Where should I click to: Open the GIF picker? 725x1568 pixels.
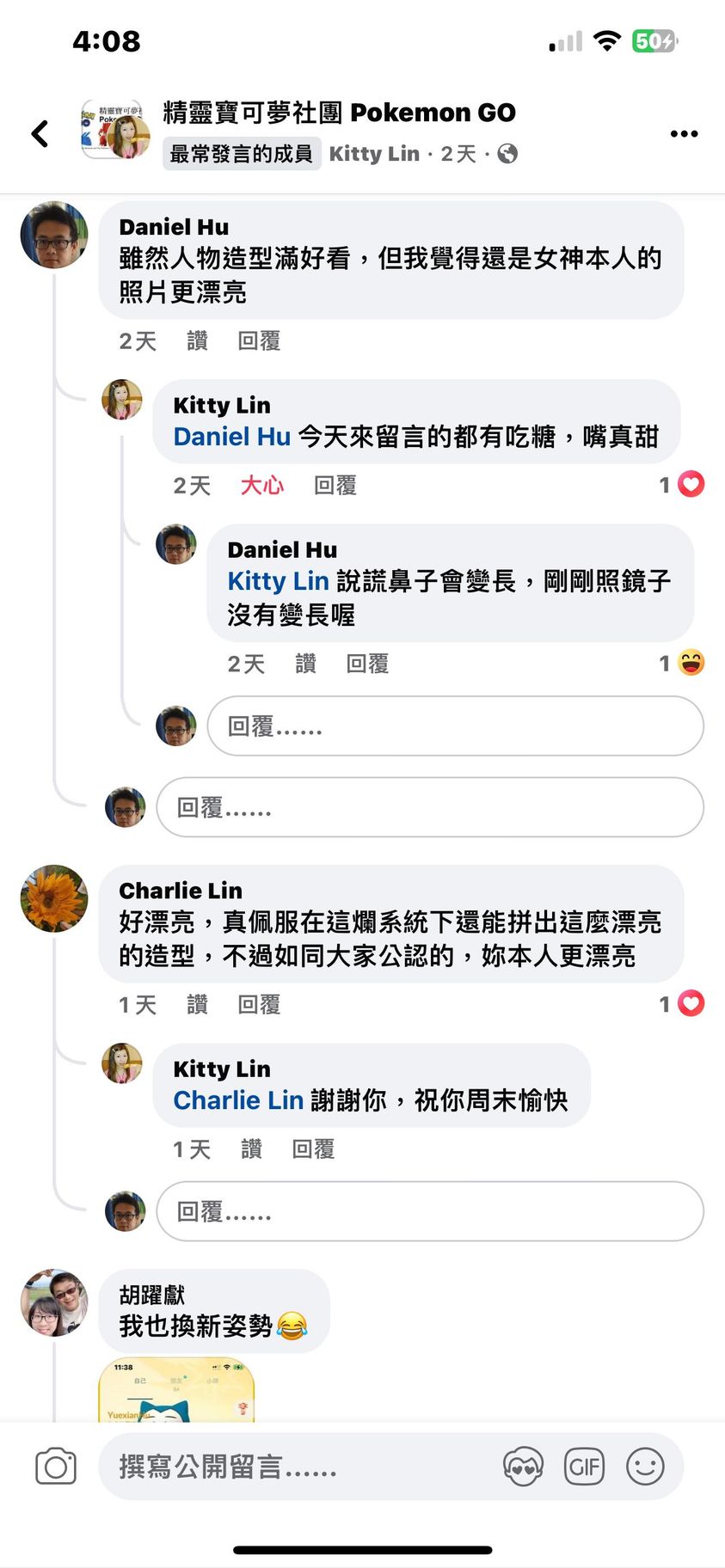coord(584,1467)
